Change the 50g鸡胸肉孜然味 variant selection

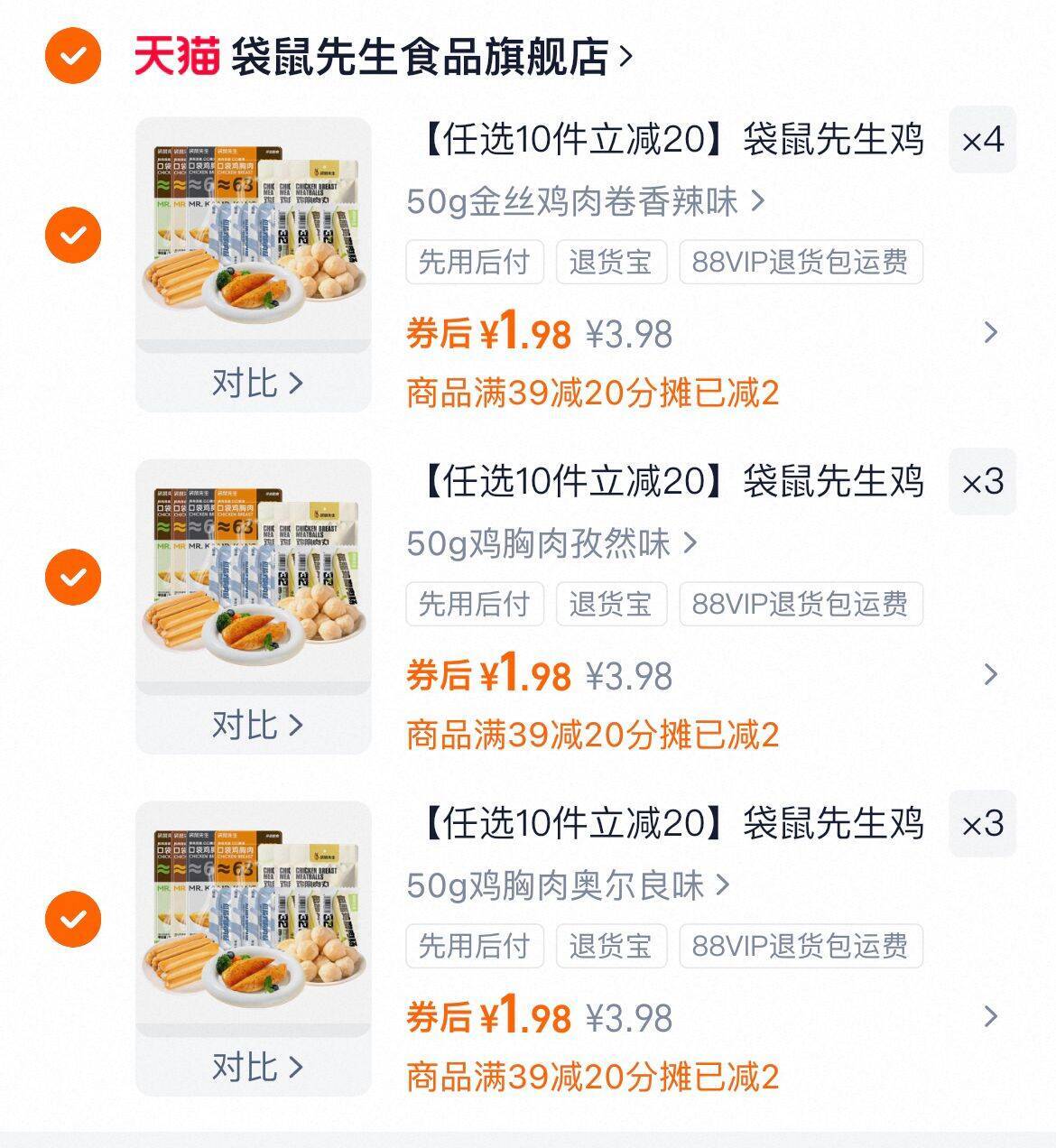[x=551, y=543]
